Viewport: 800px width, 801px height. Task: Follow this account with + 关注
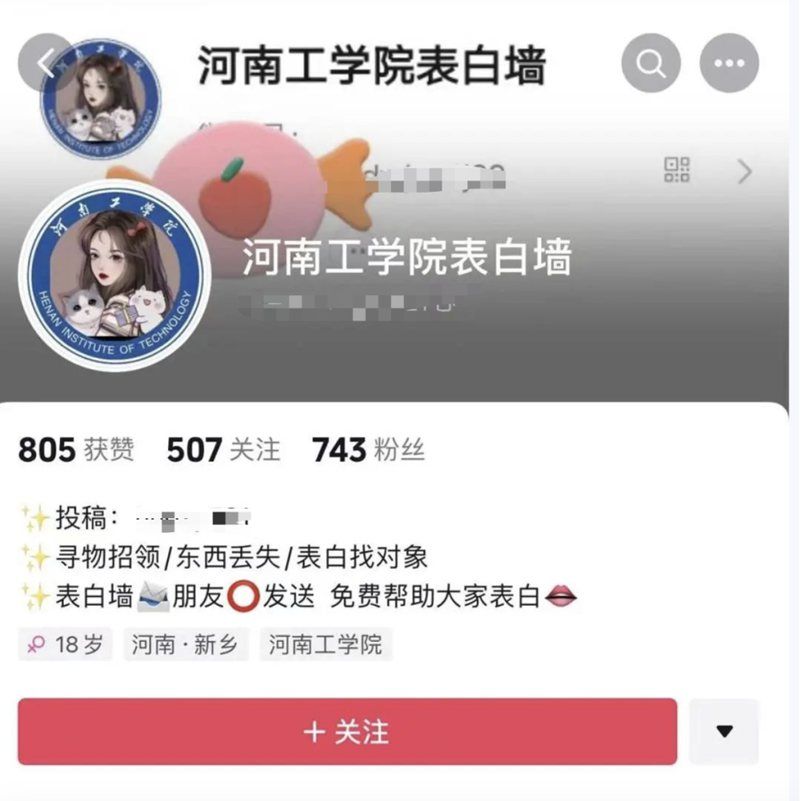coord(347,732)
